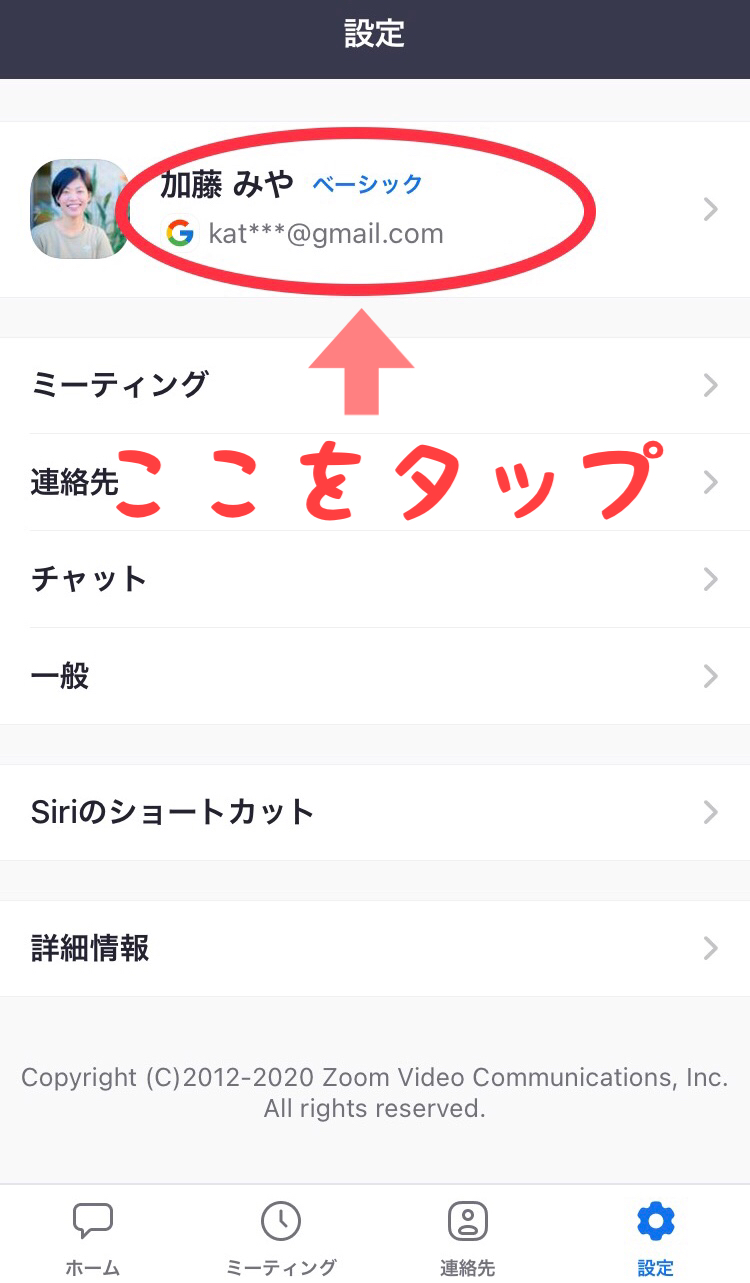Open ミーティング settings row
The image size is (750, 1283).
coord(375,385)
